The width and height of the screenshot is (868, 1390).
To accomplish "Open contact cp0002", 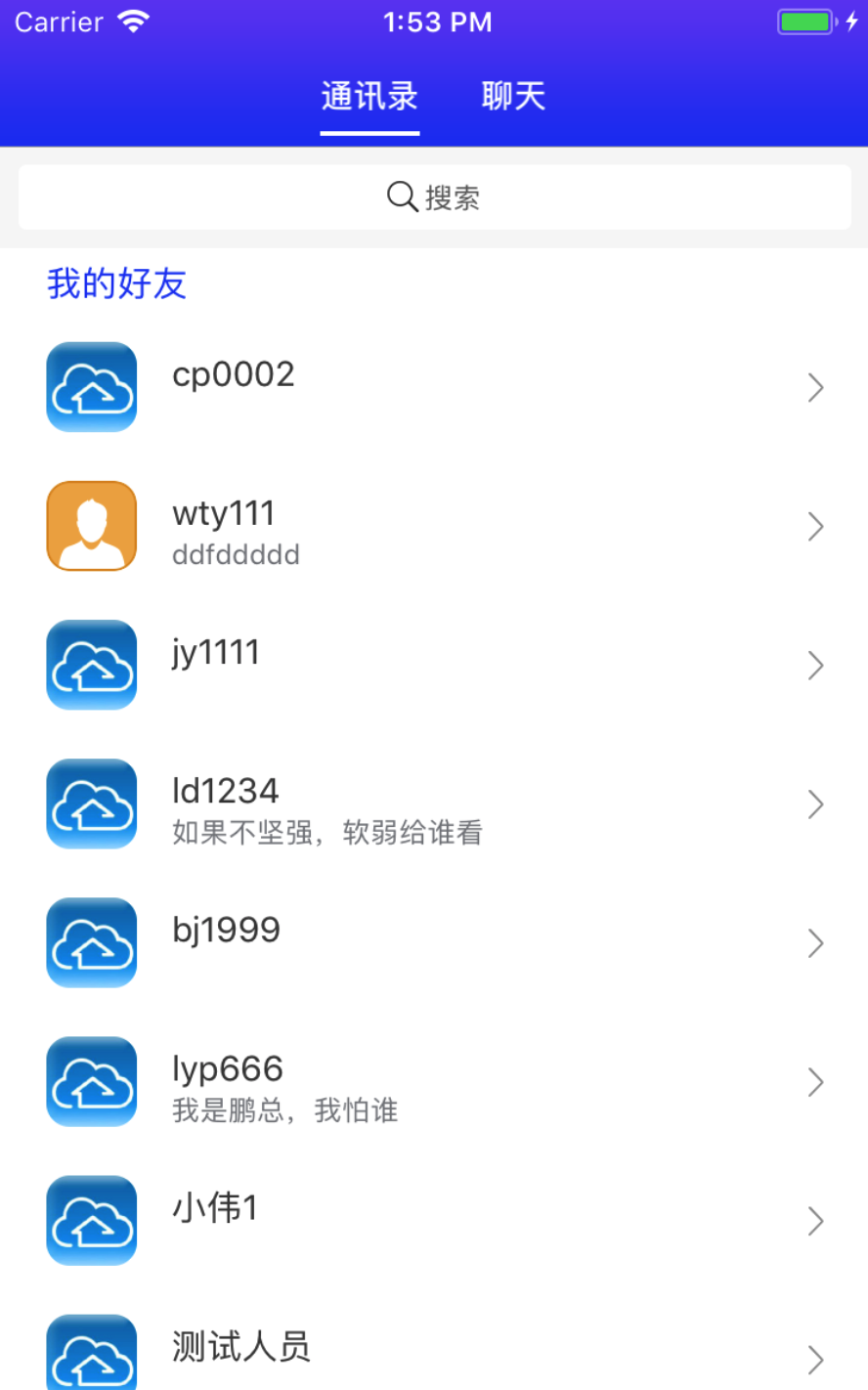I will click(x=434, y=388).
